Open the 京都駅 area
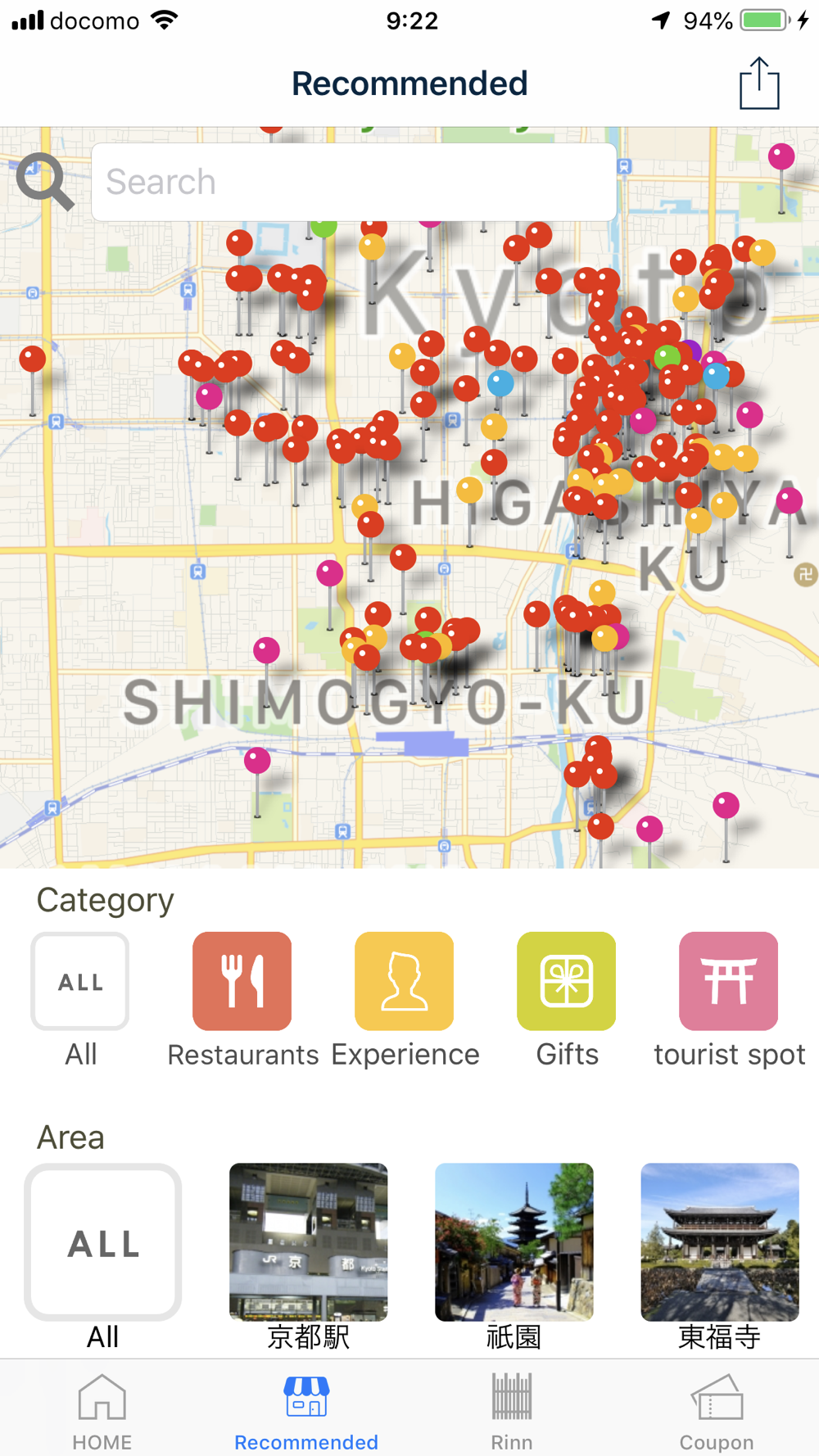819x1456 pixels. point(308,1242)
